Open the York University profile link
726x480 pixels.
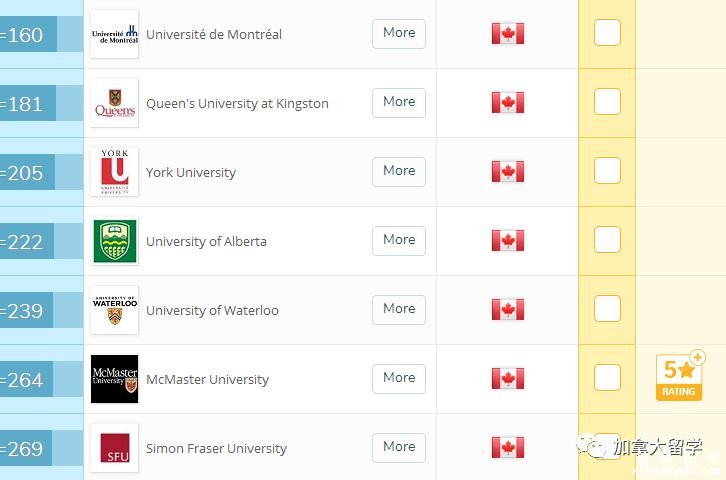tap(191, 172)
